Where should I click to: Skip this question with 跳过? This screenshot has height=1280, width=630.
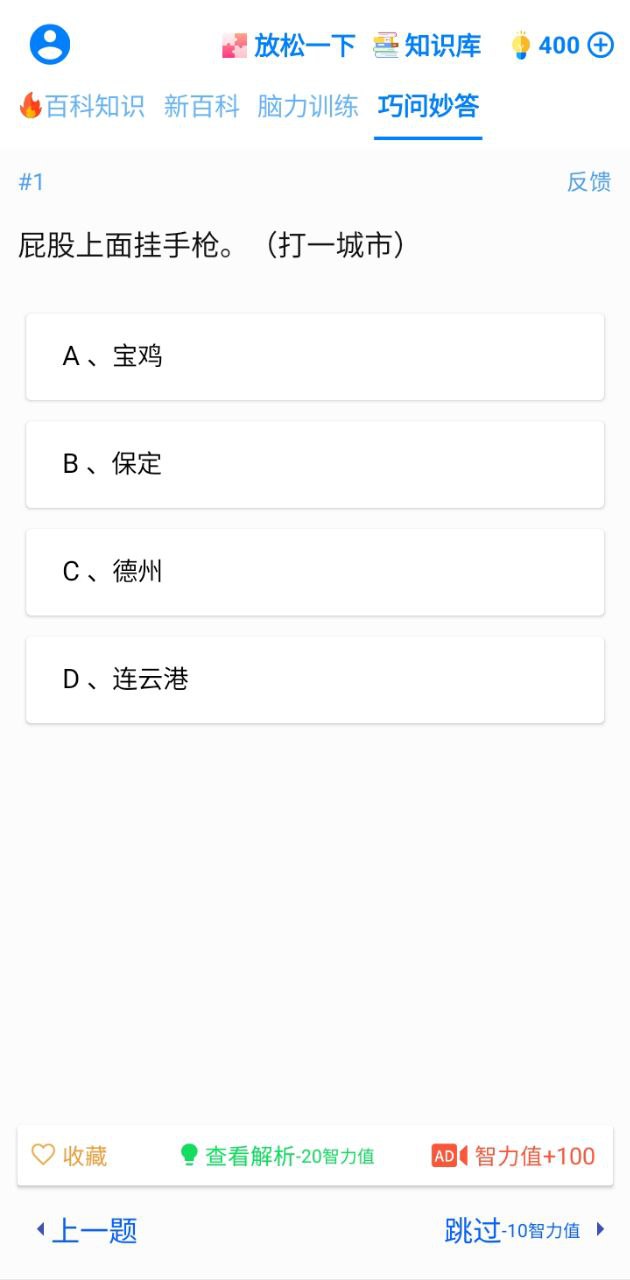[525, 1230]
